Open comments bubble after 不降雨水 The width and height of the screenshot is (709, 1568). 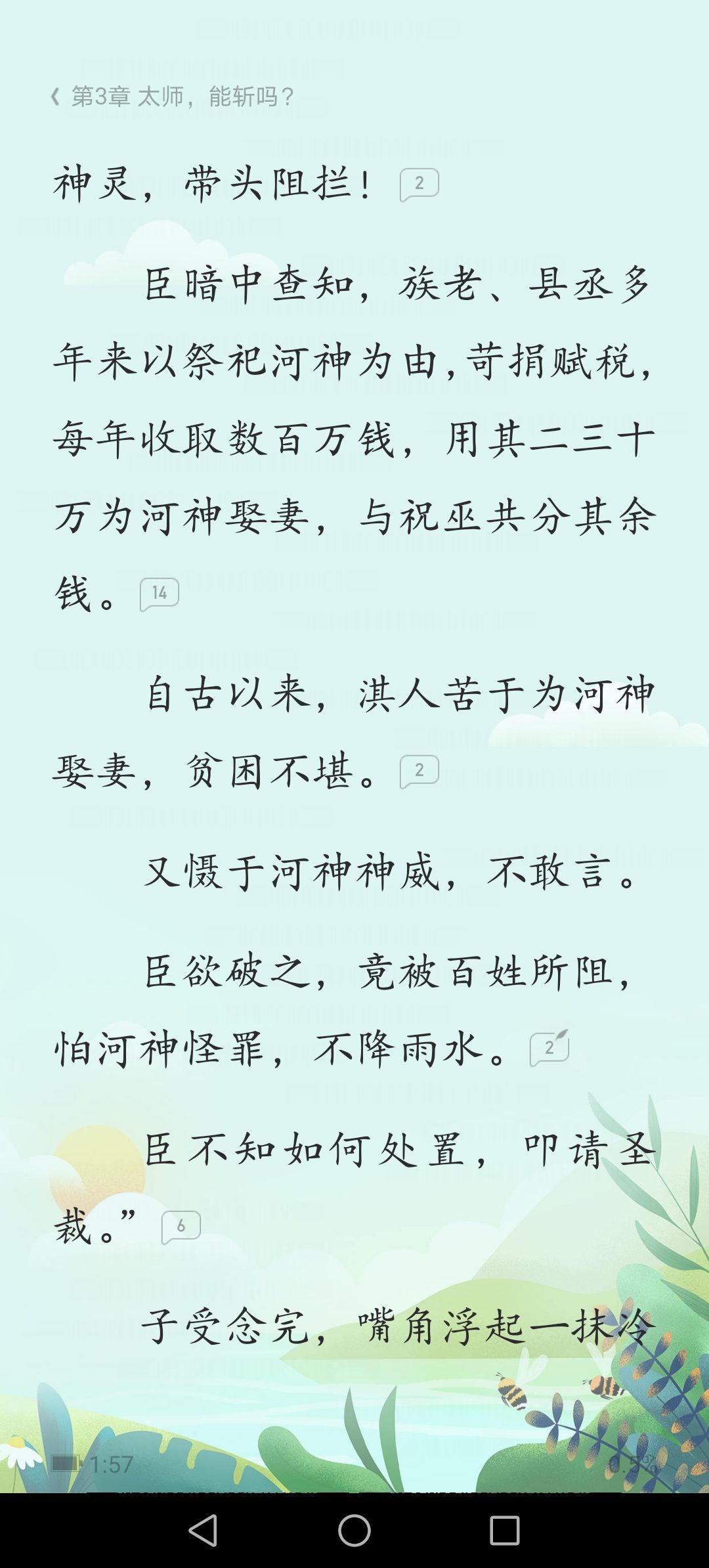(549, 1048)
